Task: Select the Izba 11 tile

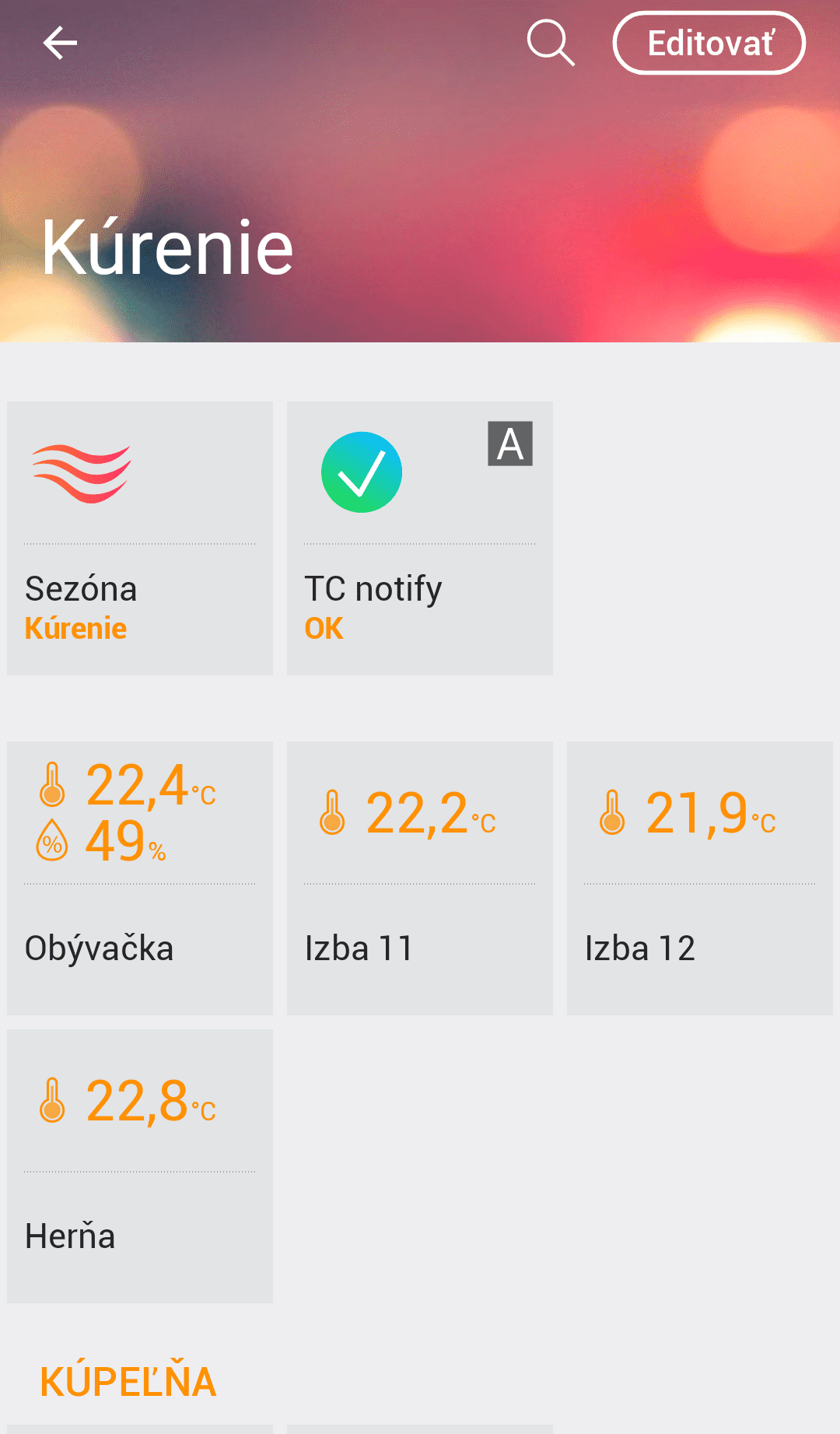Action: pyautogui.click(x=420, y=878)
